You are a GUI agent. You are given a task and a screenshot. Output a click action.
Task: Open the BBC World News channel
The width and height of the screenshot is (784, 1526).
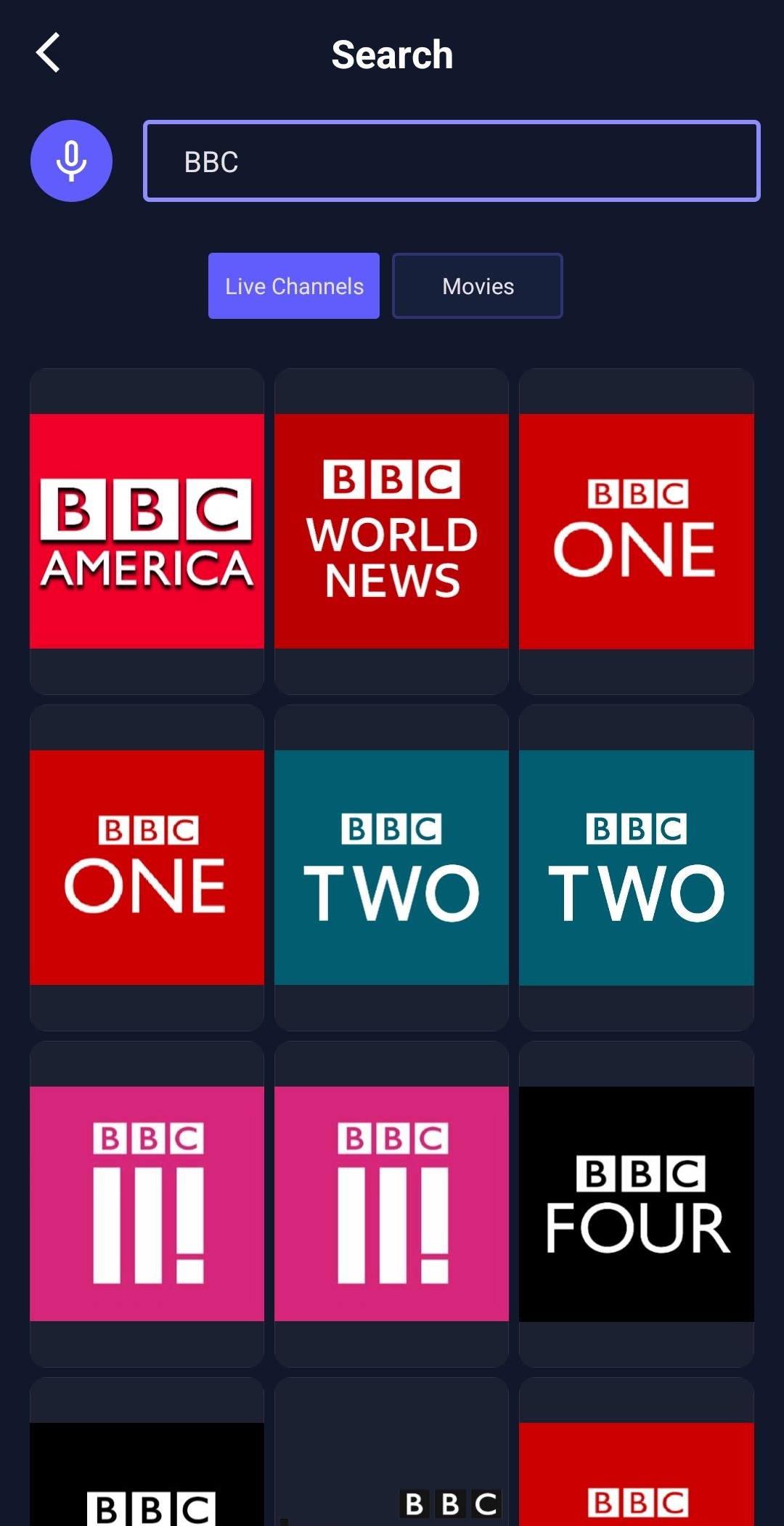[x=391, y=531]
